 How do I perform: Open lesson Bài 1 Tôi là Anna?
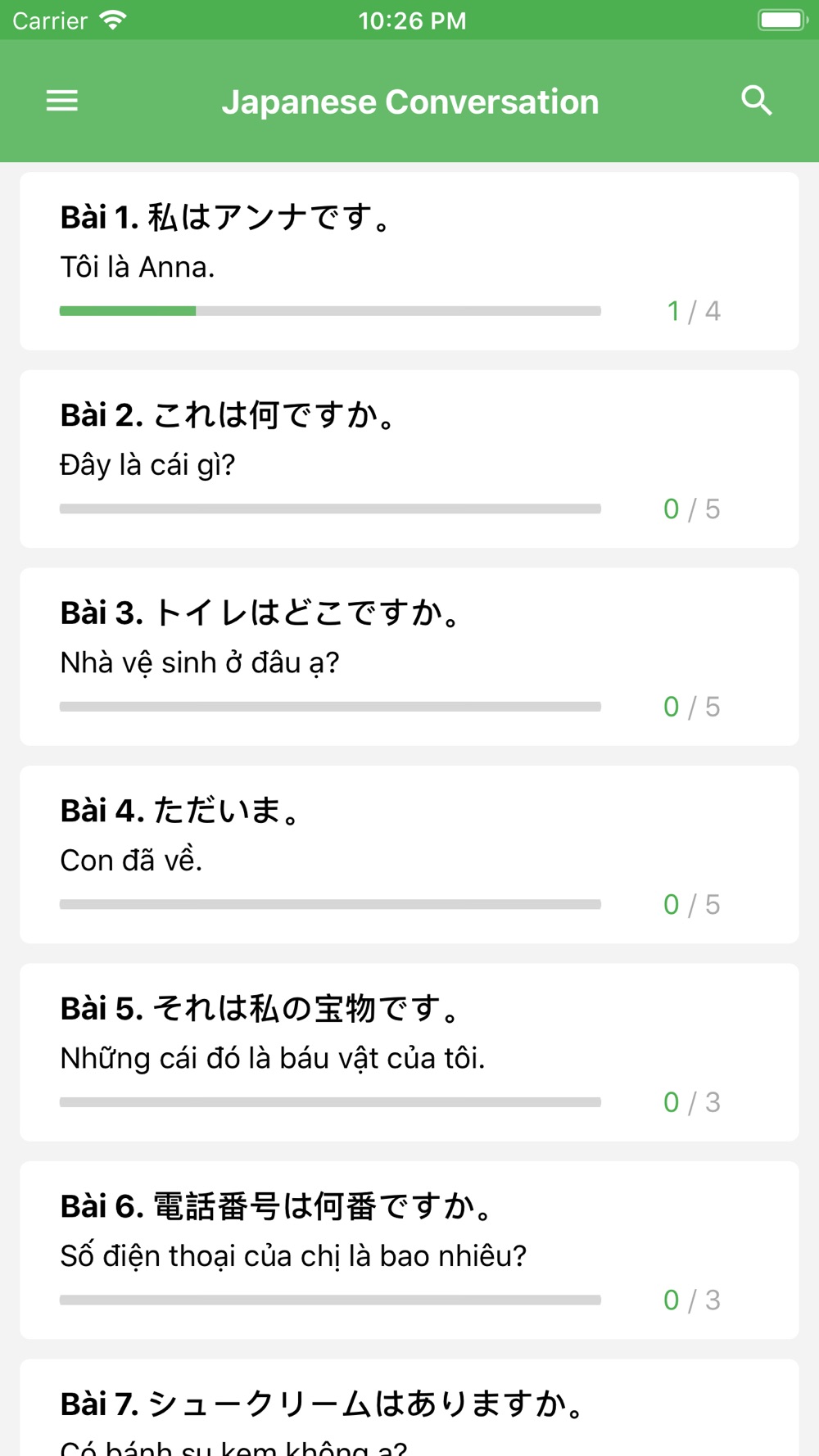[409, 261]
